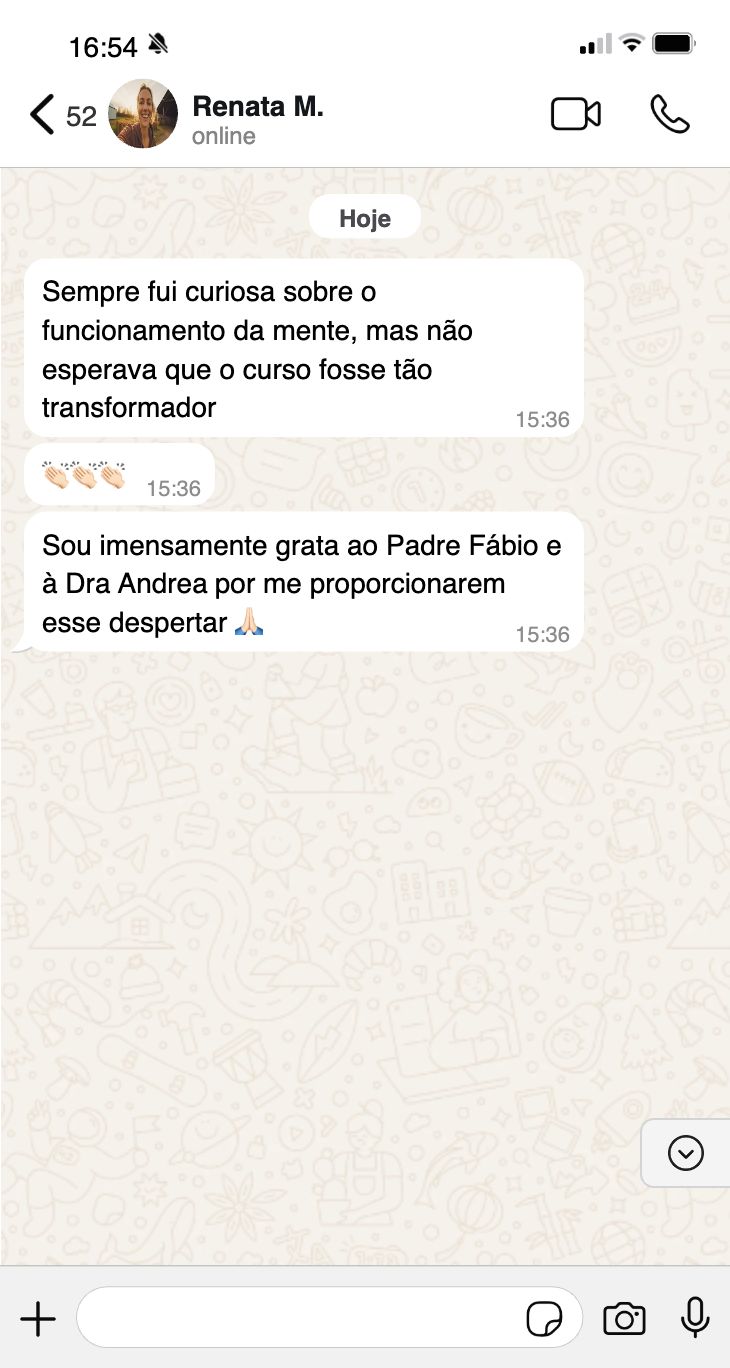Viewport: 730px width, 1368px height.
Task: Start a voice call with Renata
Action: tap(669, 115)
